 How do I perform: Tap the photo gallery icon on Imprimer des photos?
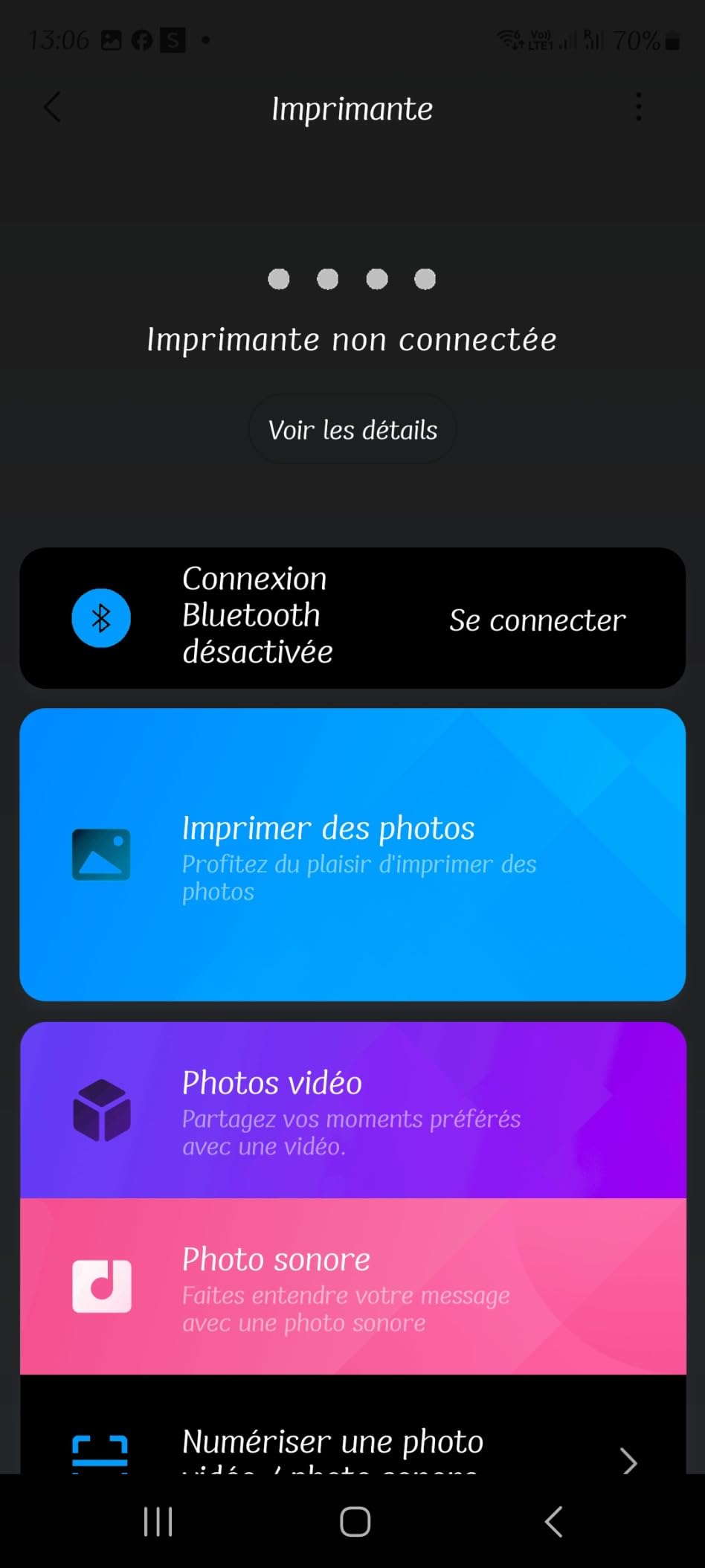pos(101,853)
